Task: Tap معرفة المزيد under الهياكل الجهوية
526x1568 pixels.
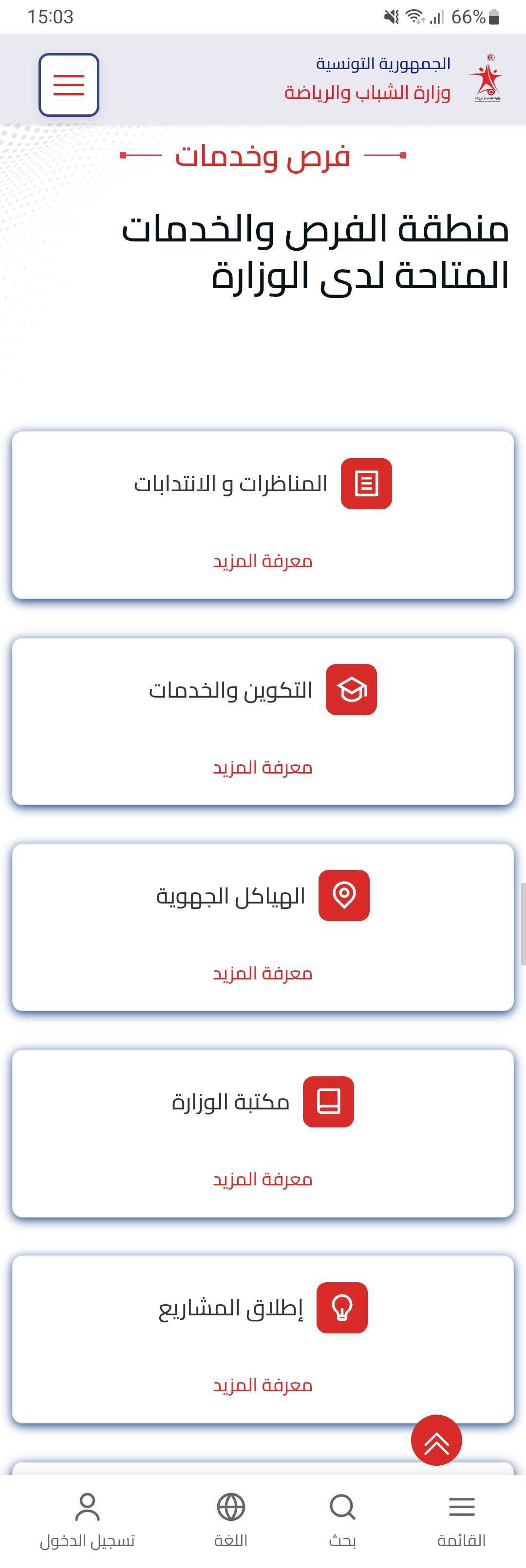Action: 263,973
